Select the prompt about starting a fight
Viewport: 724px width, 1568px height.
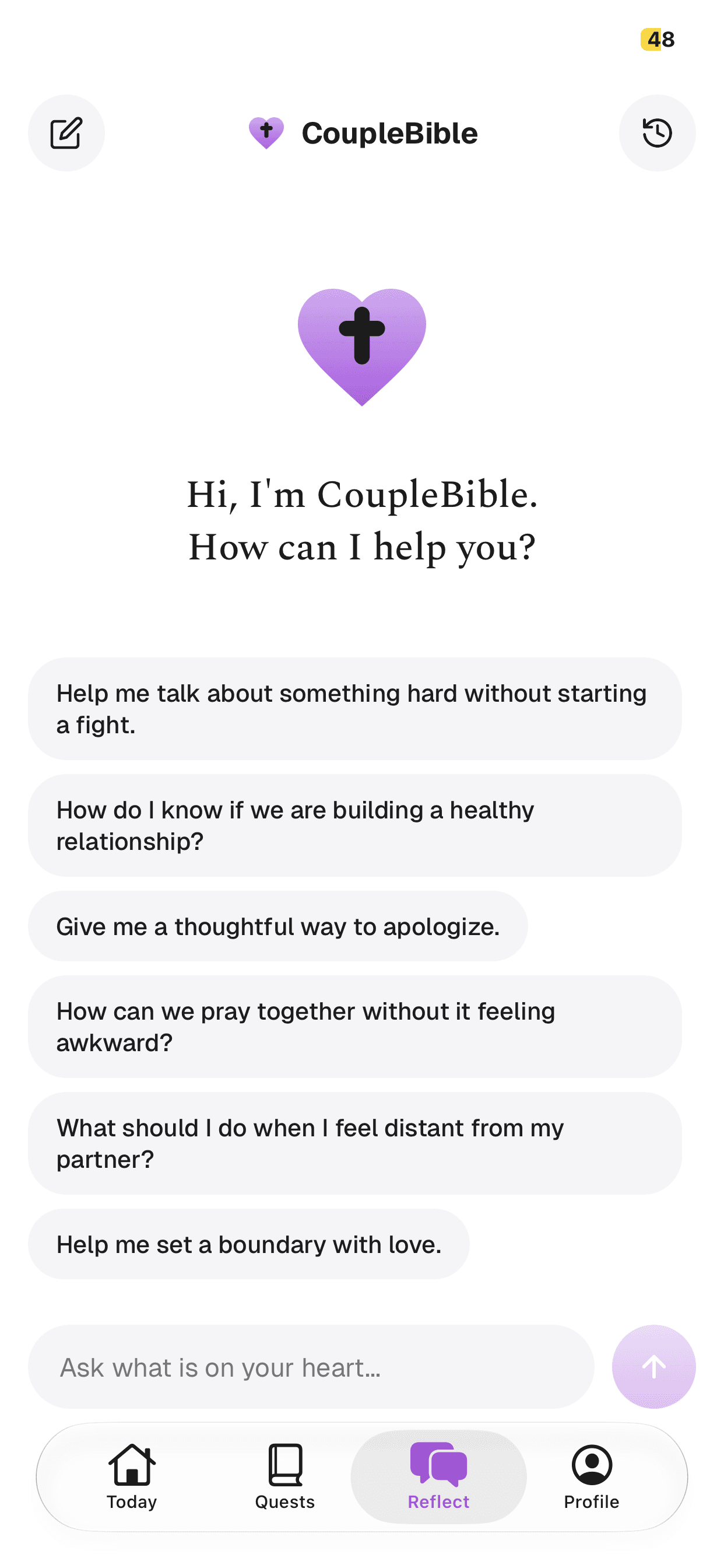click(x=354, y=709)
